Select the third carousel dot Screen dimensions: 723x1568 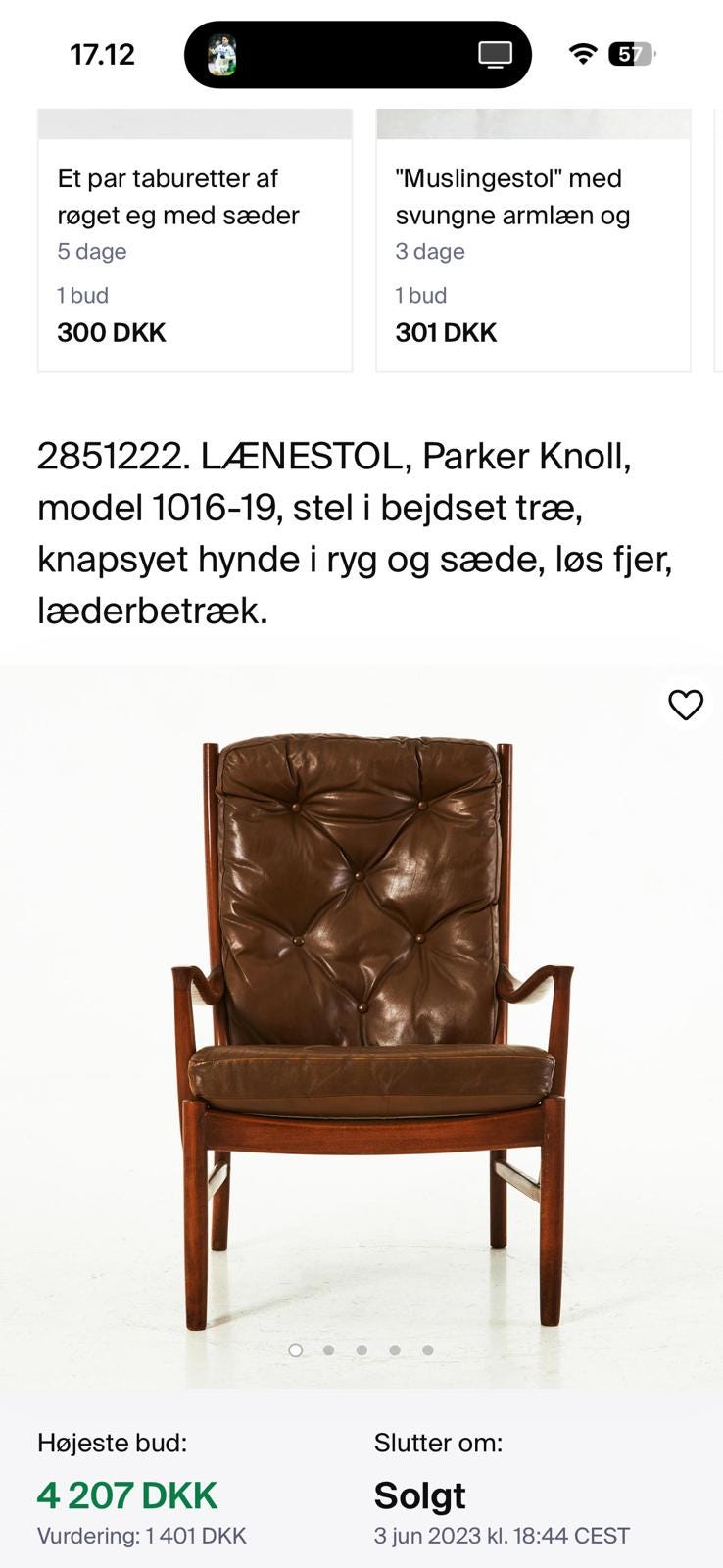coord(361,1349)
